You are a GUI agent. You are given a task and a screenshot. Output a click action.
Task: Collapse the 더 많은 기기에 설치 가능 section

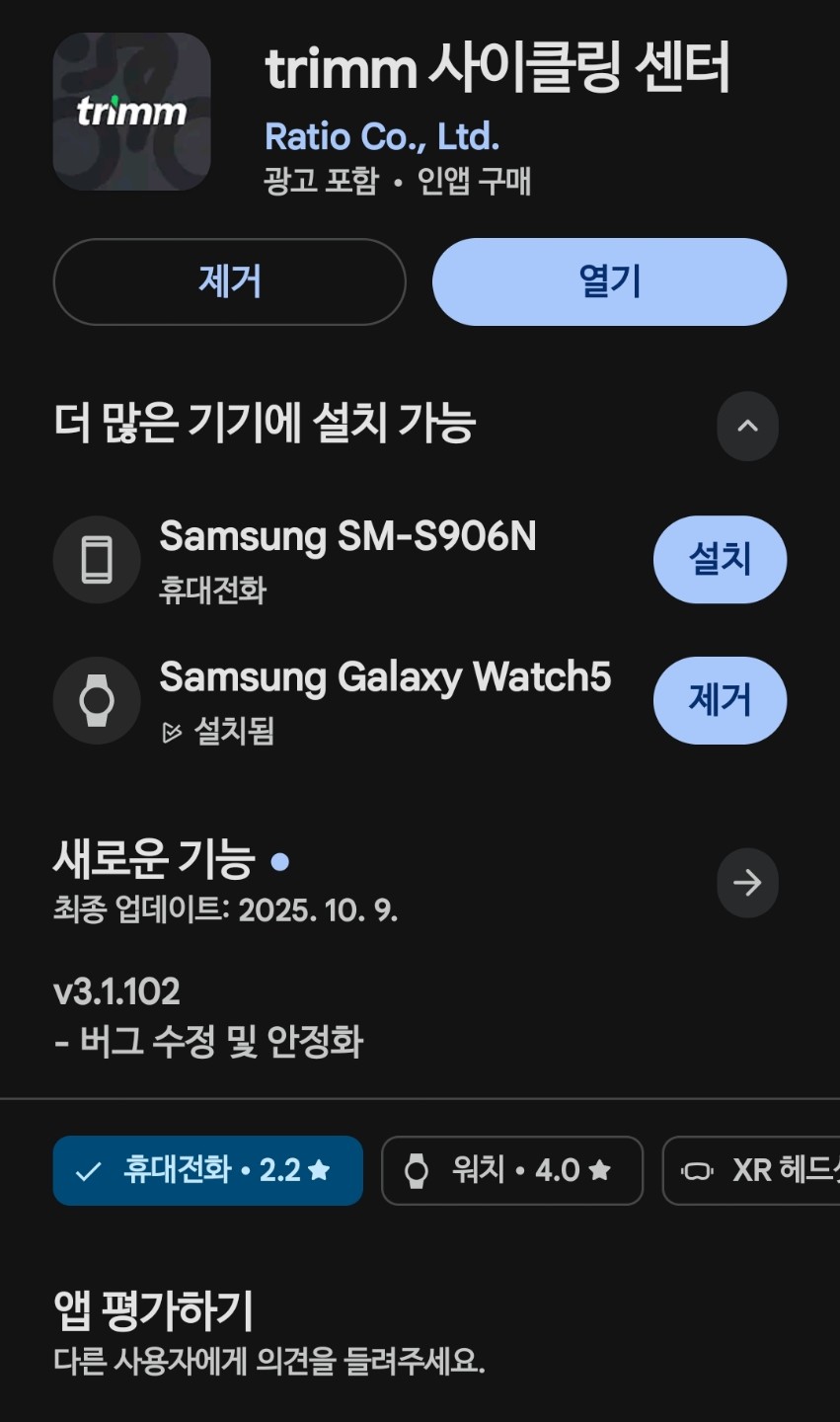pyautogui.click(x=747, y=426)
